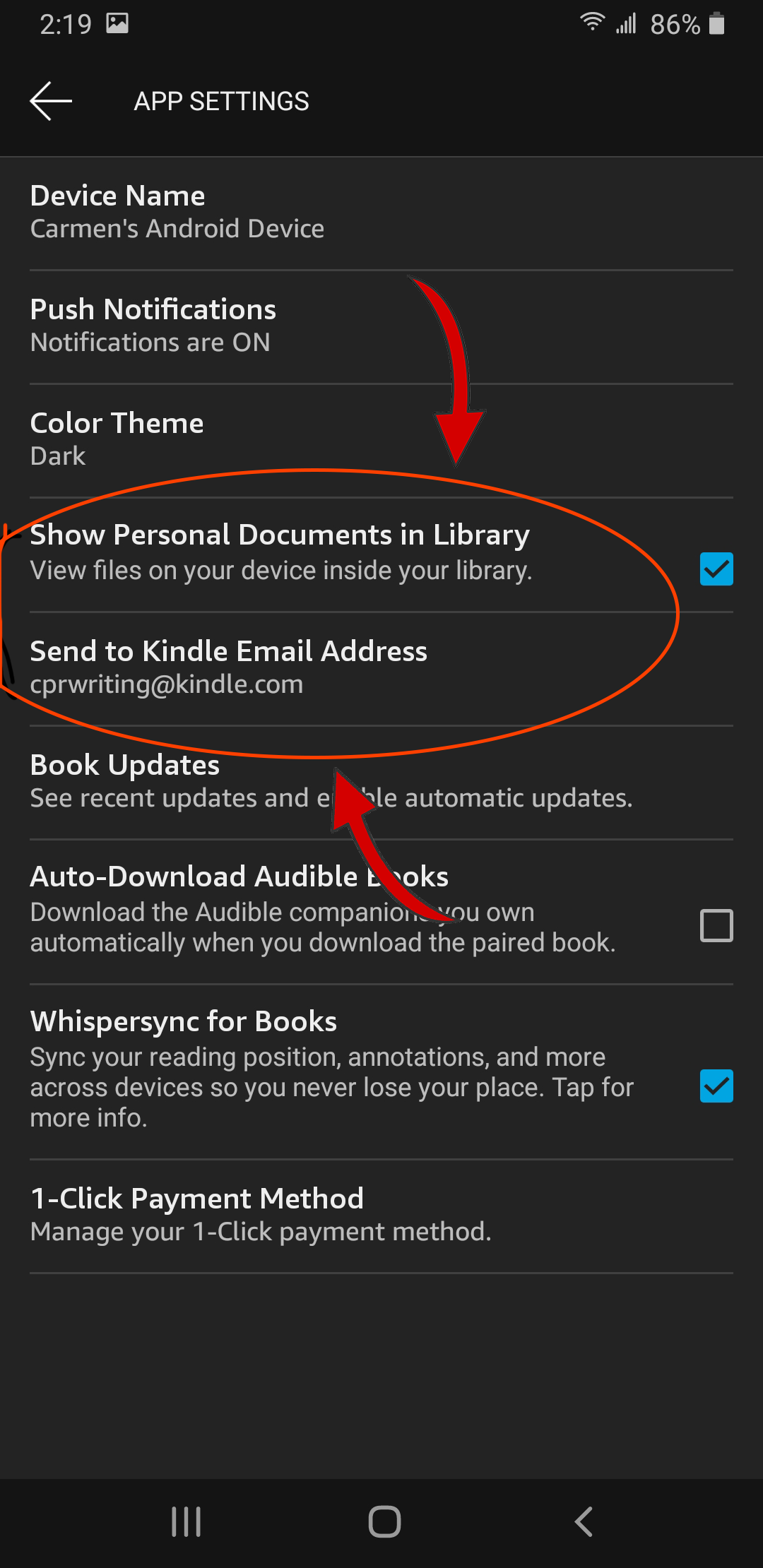Uncheck Show Personal Documents in Library
This screenshot has height=1568, width=763.
[716, 569]
